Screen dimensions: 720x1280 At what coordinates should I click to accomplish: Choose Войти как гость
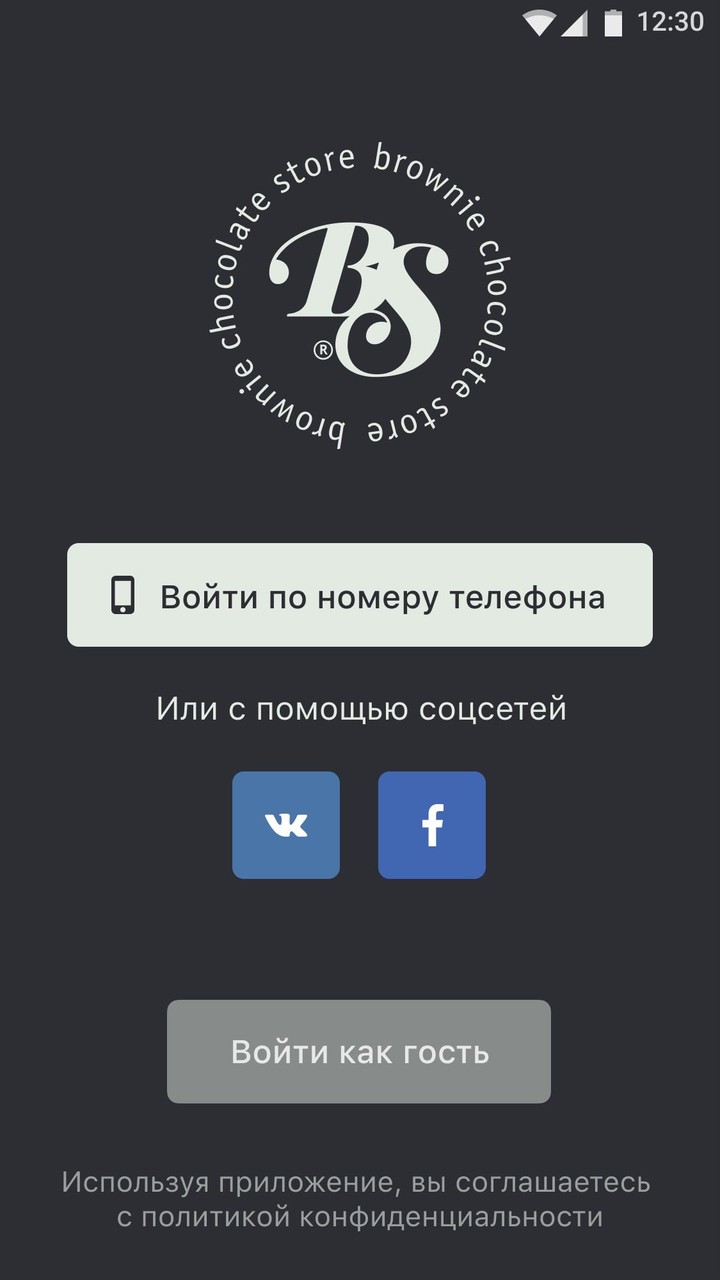point(359,1051)
